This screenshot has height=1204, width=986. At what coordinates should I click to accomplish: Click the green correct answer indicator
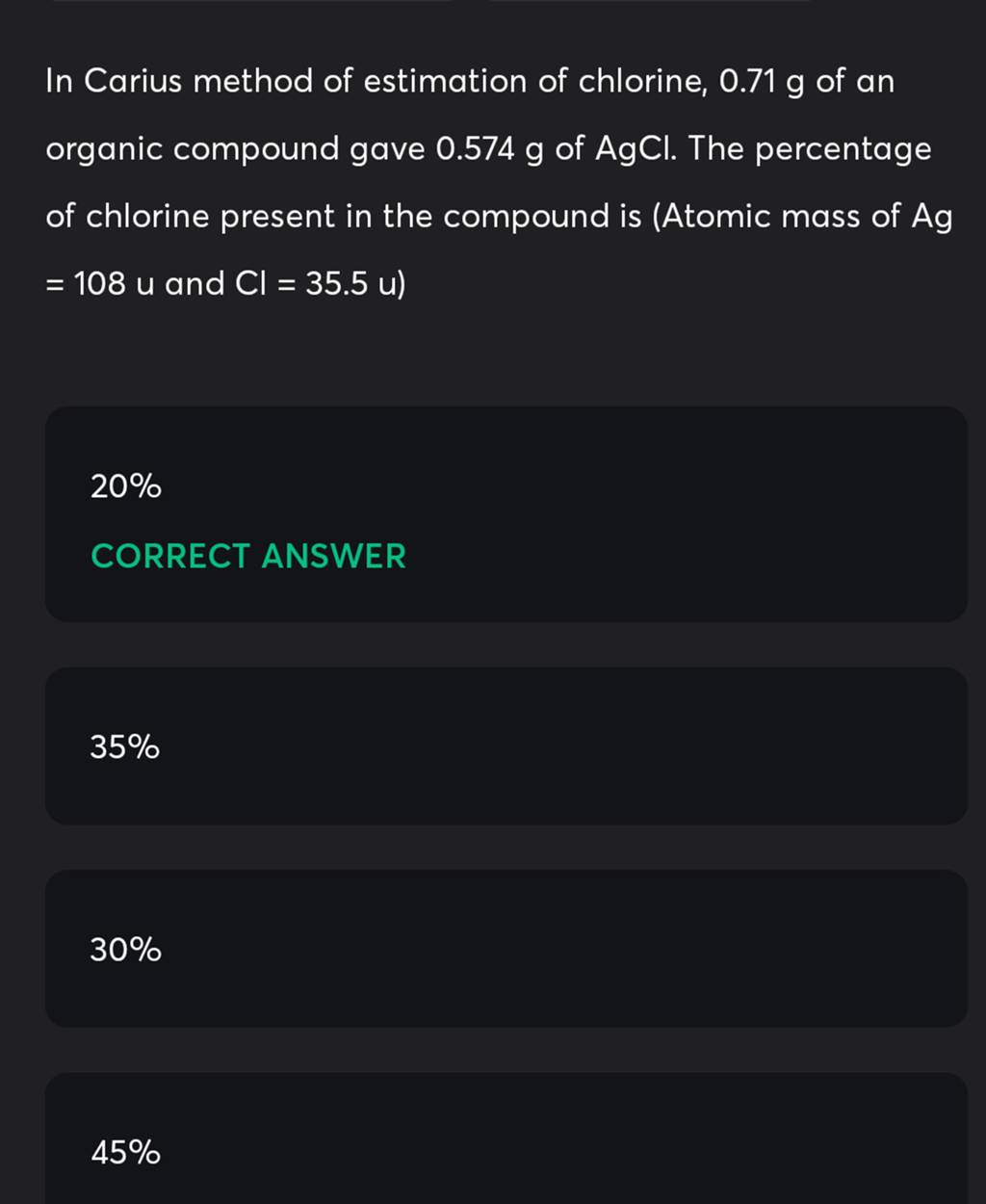tap(247, 556)
